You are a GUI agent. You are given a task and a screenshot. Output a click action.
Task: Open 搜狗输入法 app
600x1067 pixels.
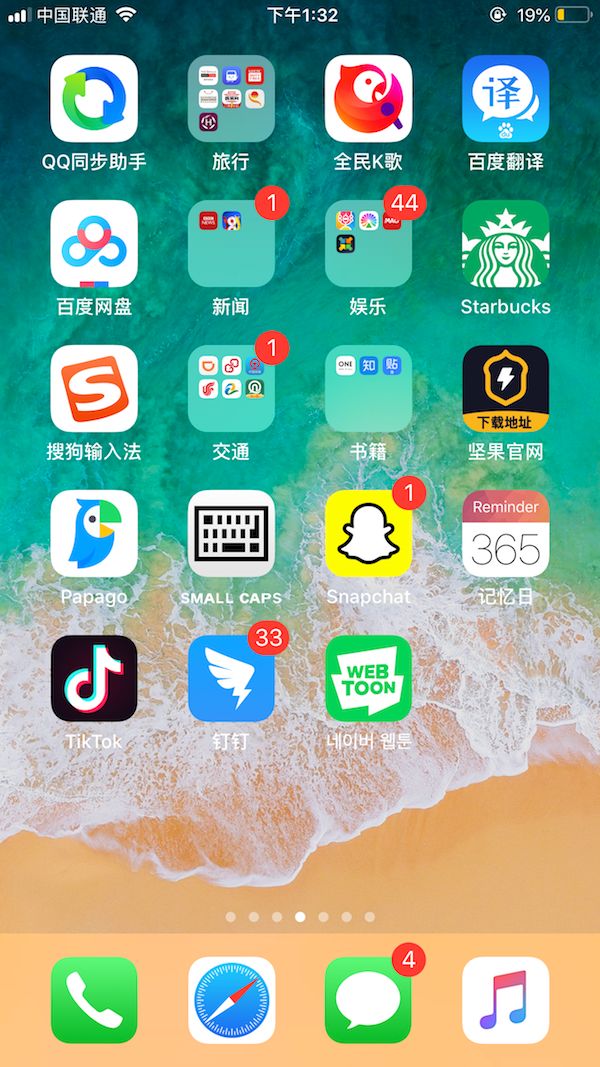pos(94,388)
